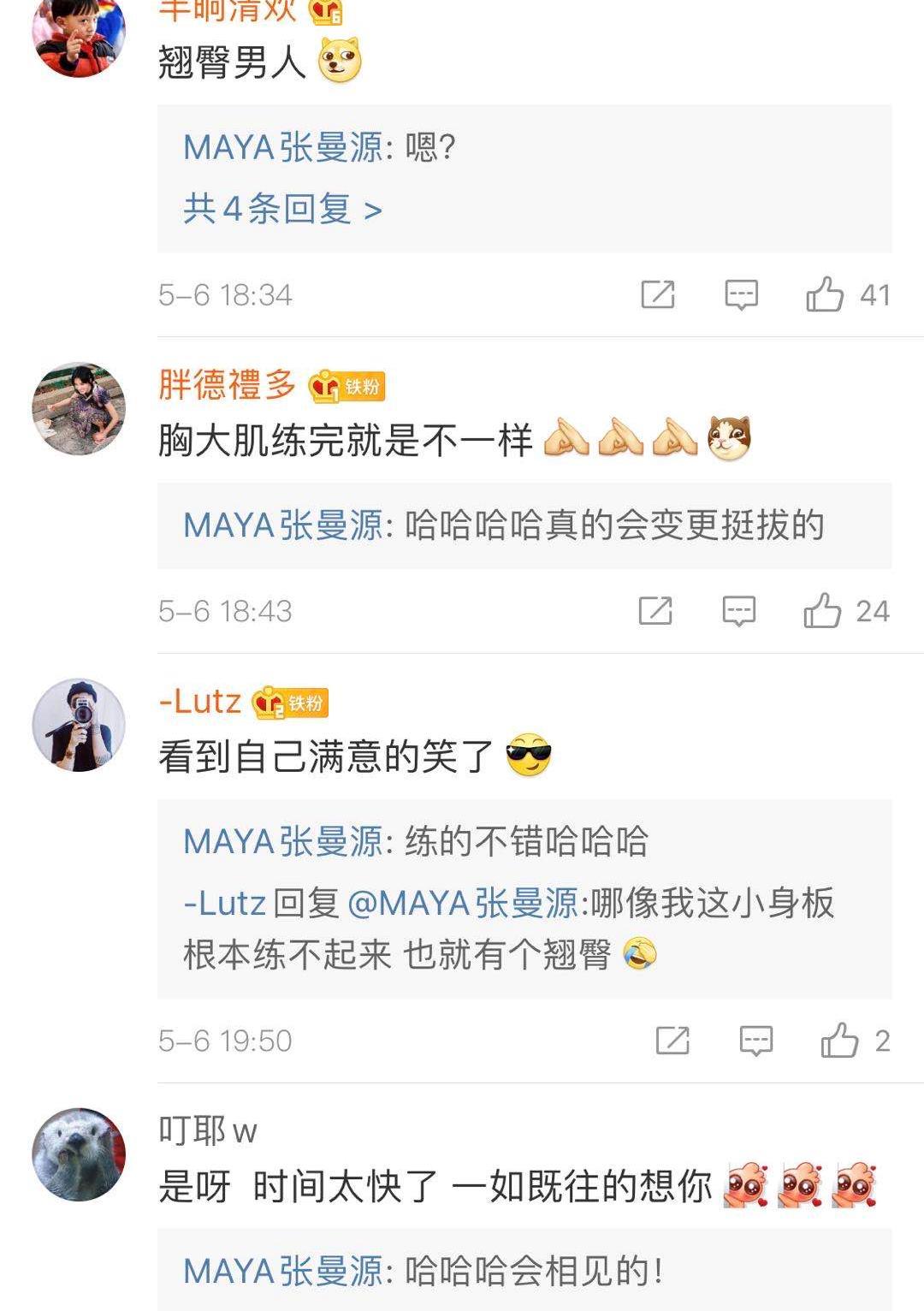Like -Lutz's comment

click(x=839, y=1041)
